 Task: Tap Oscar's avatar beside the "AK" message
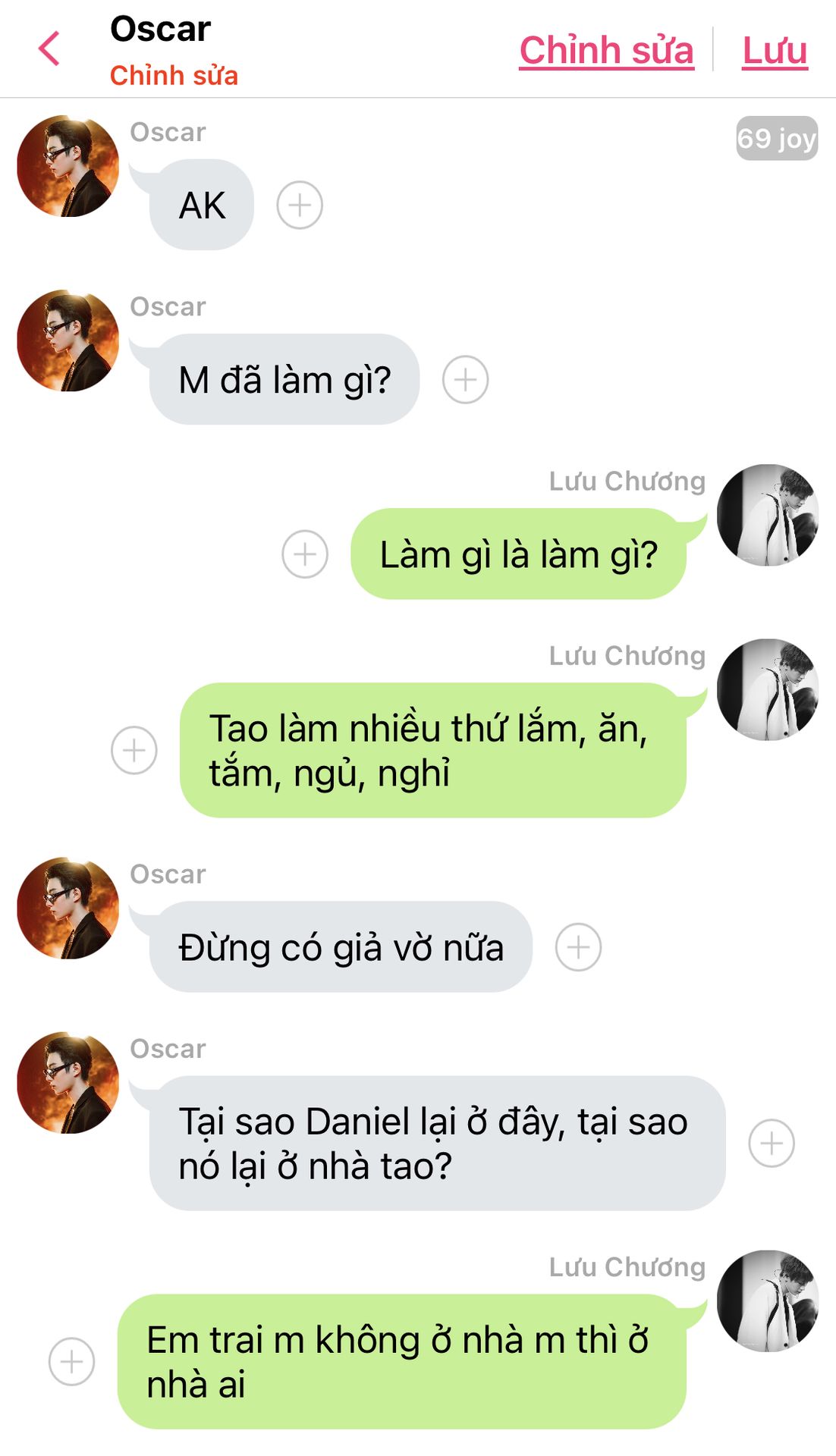[68, 166]
